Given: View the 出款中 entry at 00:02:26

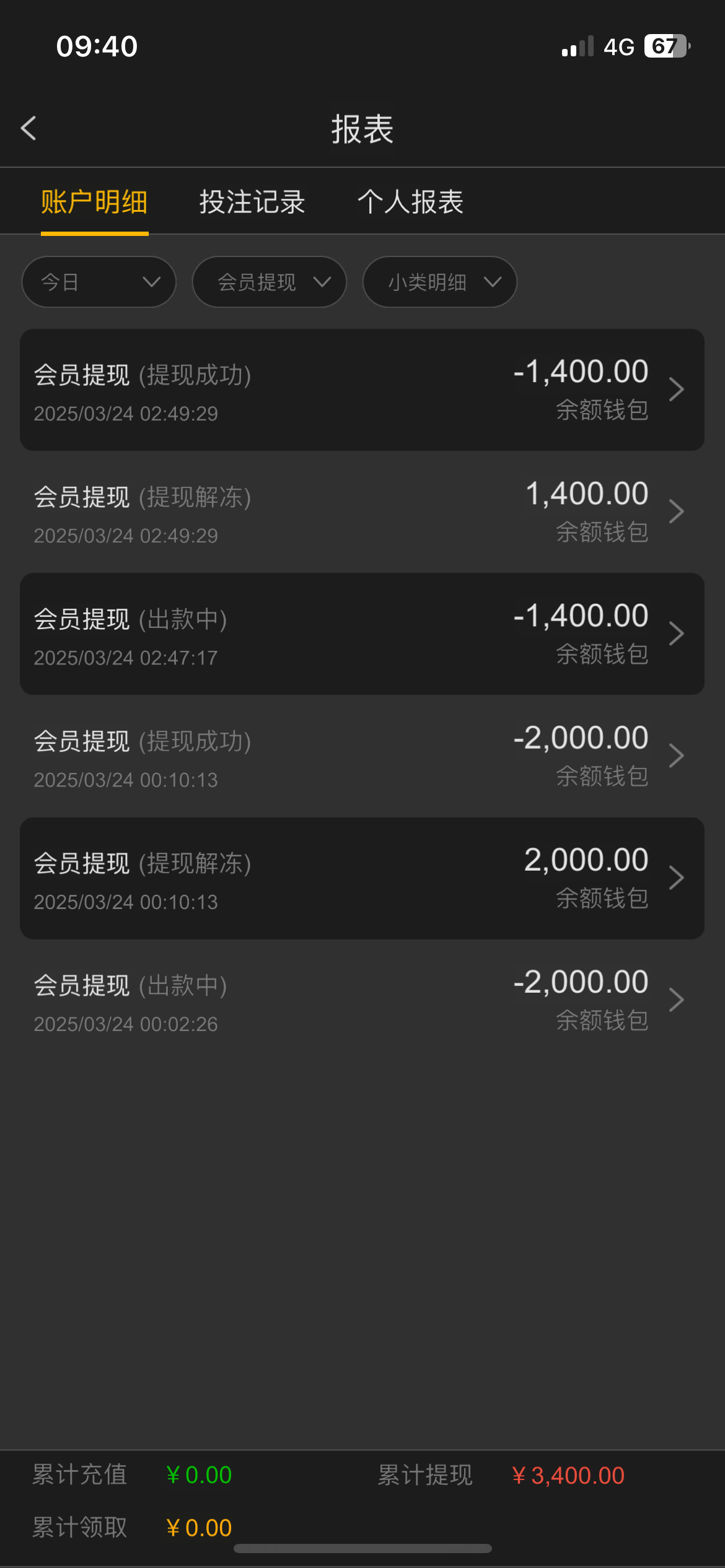Looking at the screenshot, I should click(x=362, y=1000).
